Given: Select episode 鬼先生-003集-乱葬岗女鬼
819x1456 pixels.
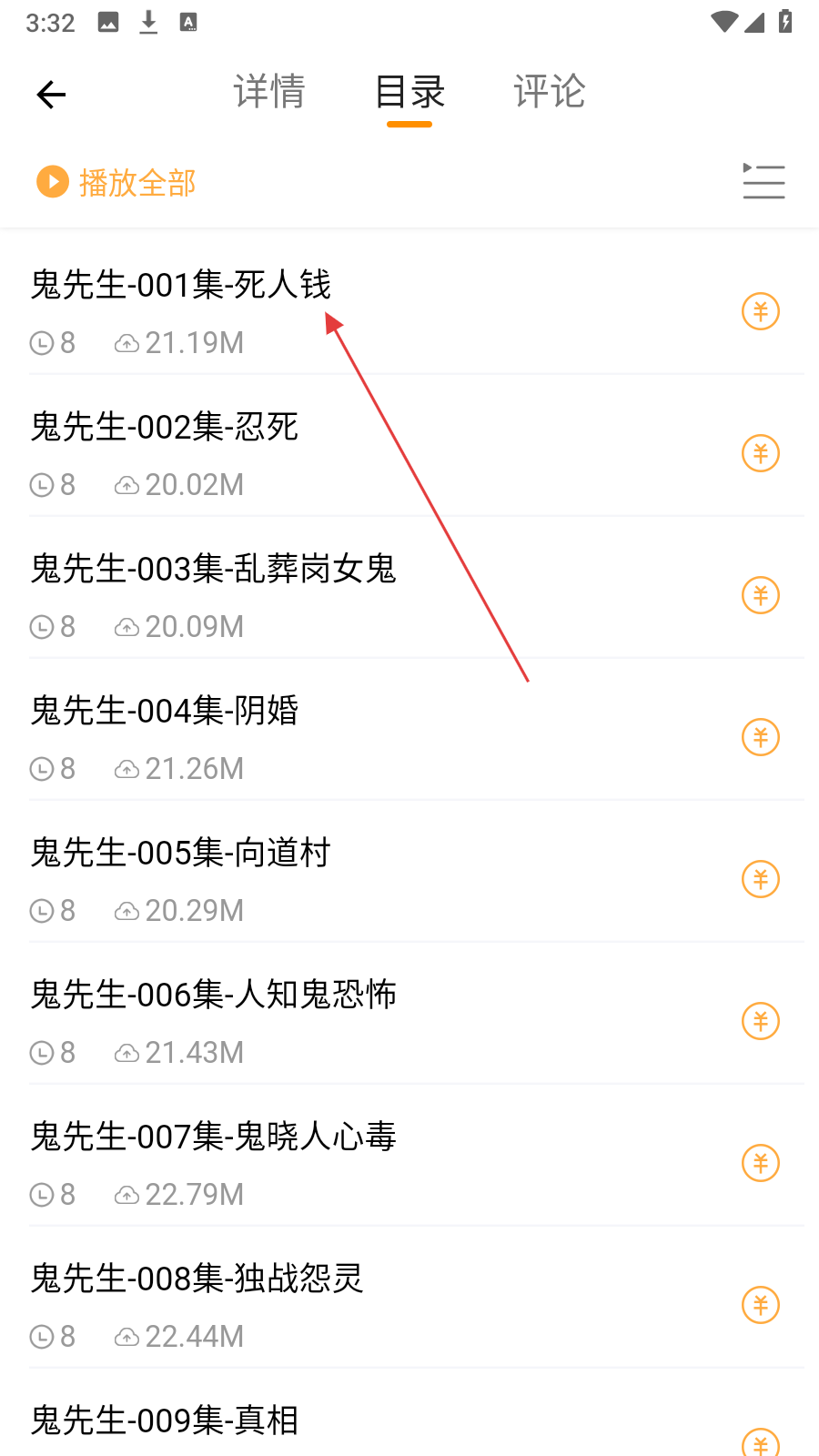Looking at the screenshot, I should point(214,569).
